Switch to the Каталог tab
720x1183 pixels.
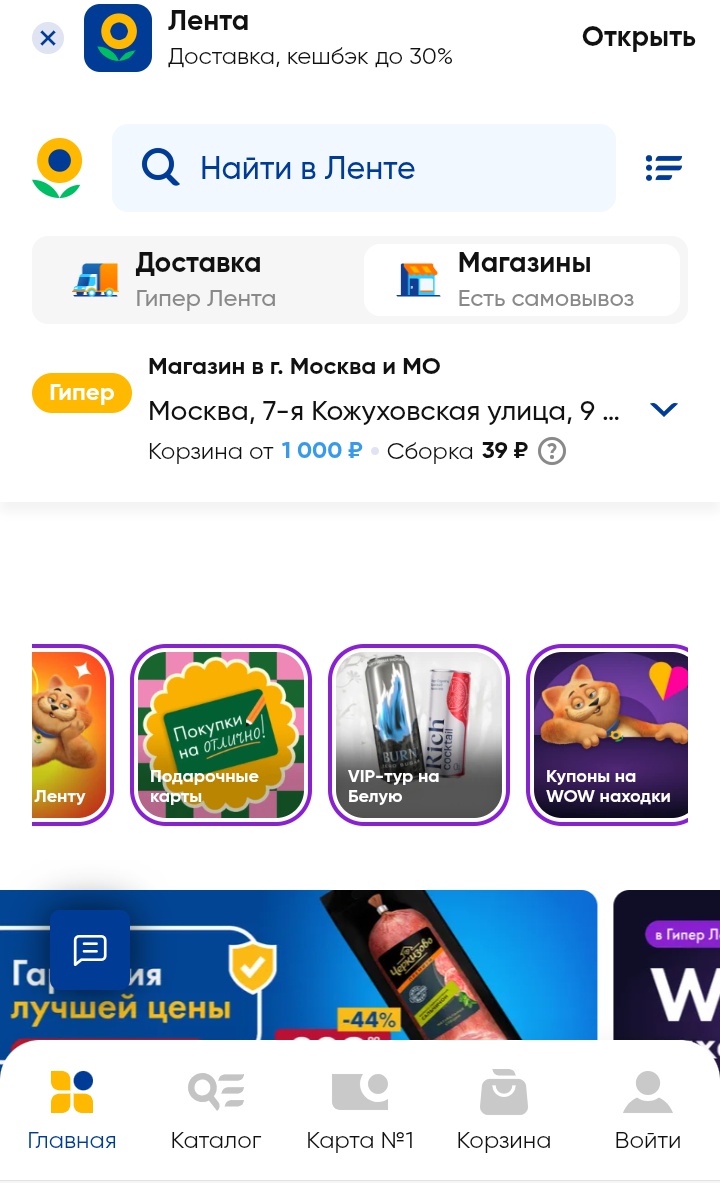(x=216, y=1108)
